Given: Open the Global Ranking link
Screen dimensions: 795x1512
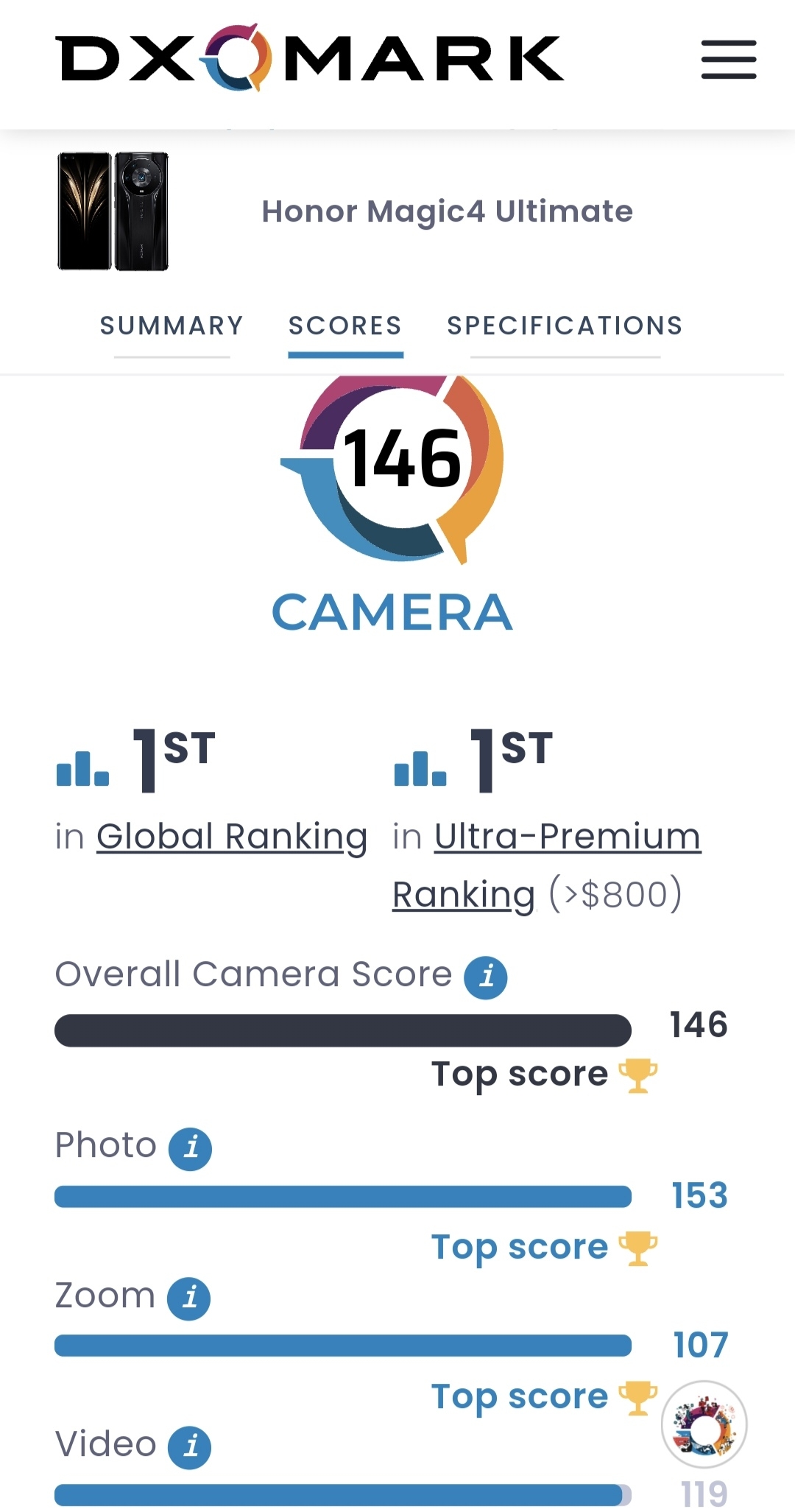Looking at the screenshot, I should (232, 837).
